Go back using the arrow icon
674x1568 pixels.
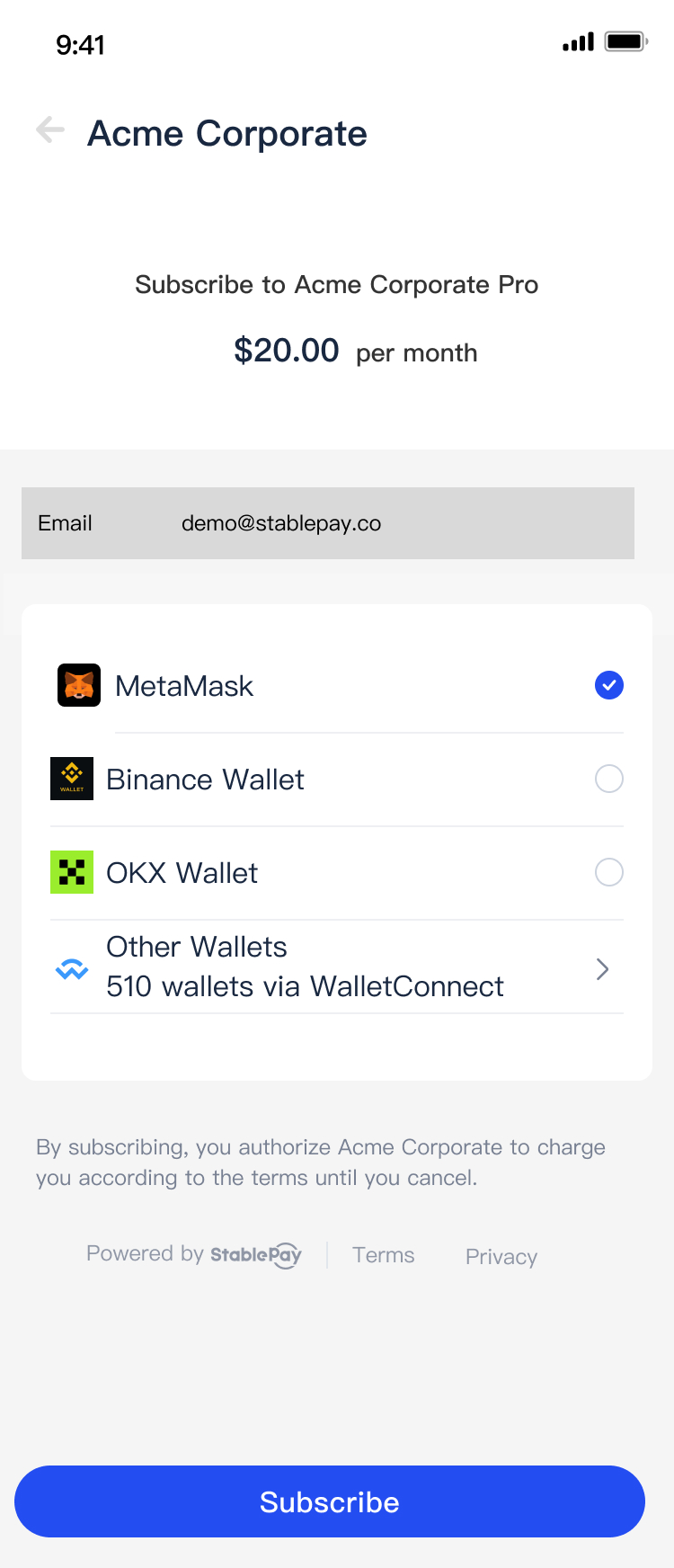coord(50,130)
